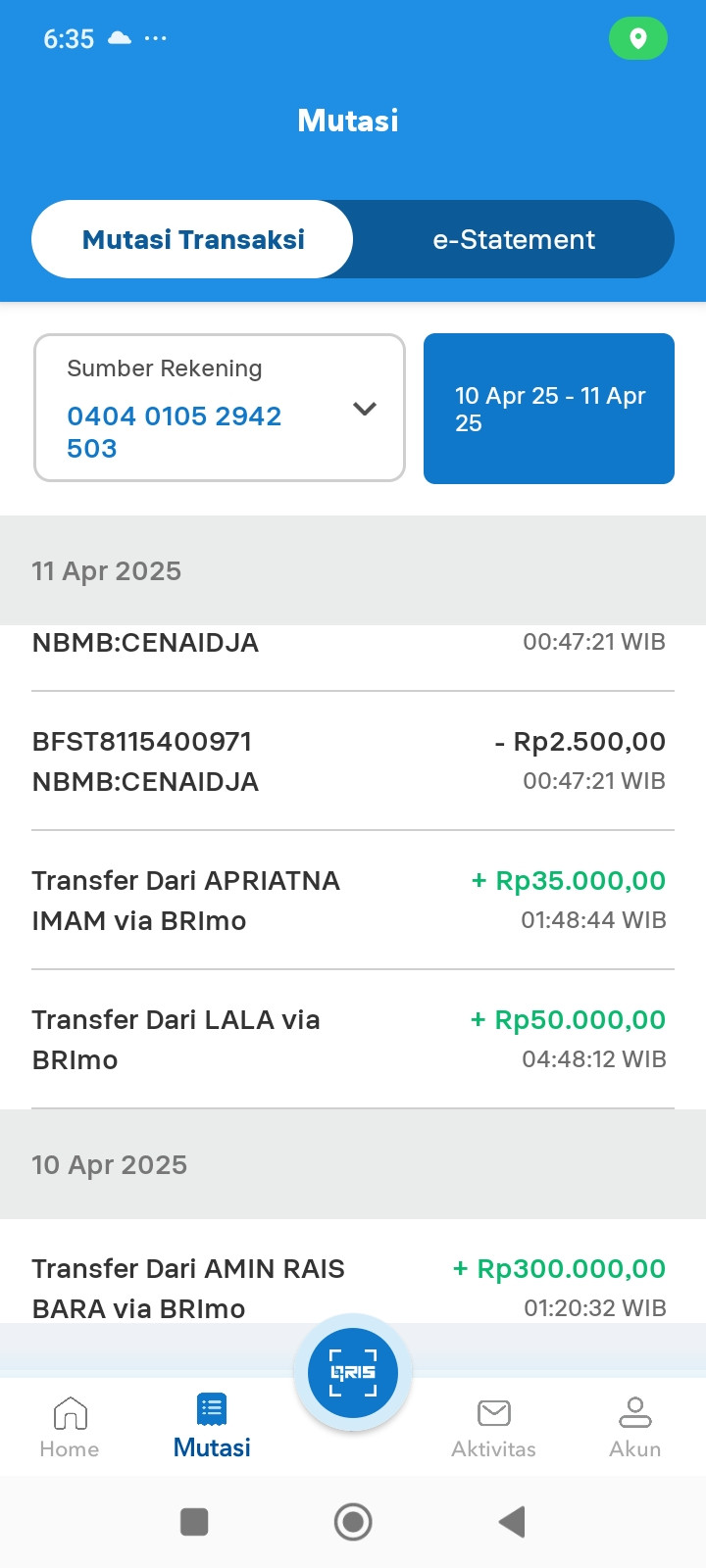706x1568 pixels.
Task: Open the transfer from LALA entry
Action: click(x=353, y=1040)
